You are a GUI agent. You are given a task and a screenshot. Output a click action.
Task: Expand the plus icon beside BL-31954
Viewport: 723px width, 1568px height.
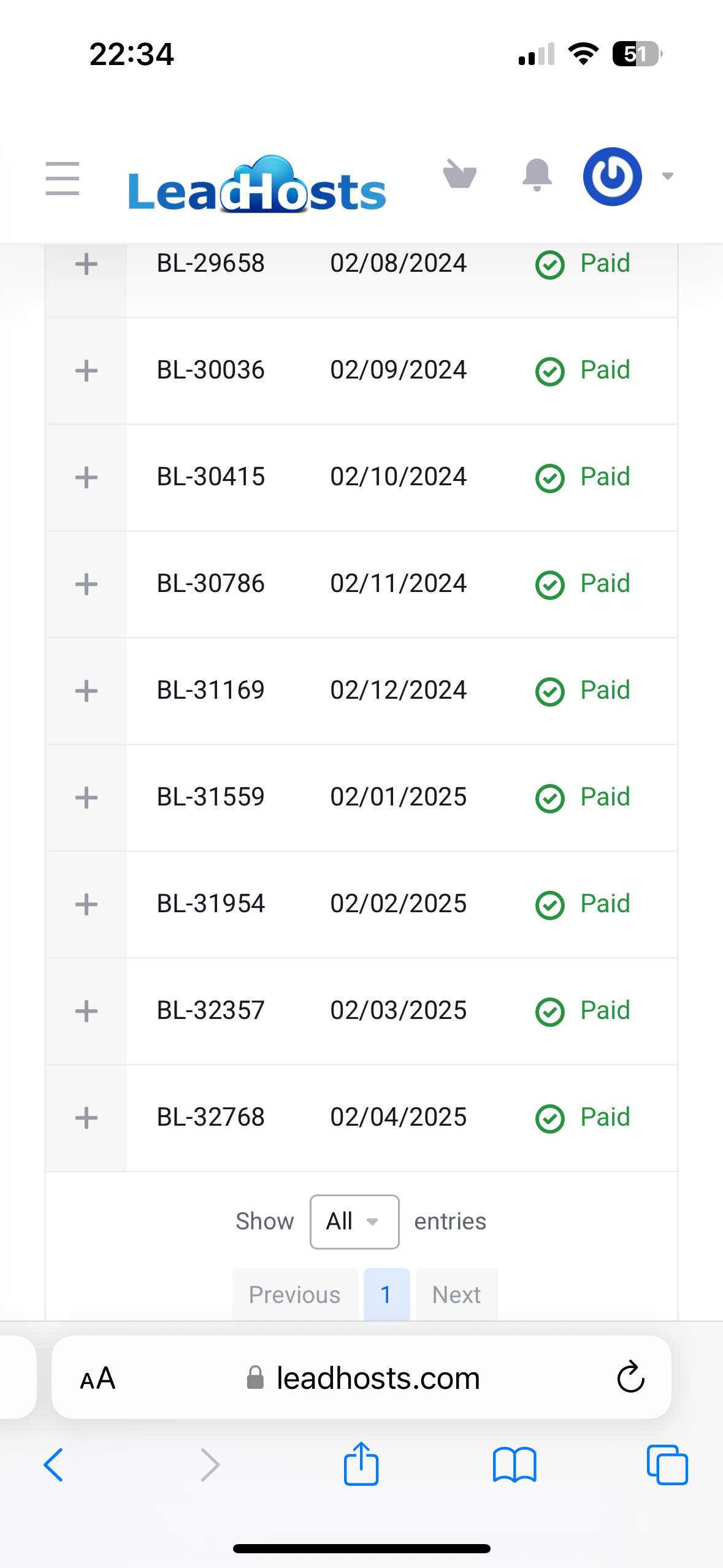[86, 905]
